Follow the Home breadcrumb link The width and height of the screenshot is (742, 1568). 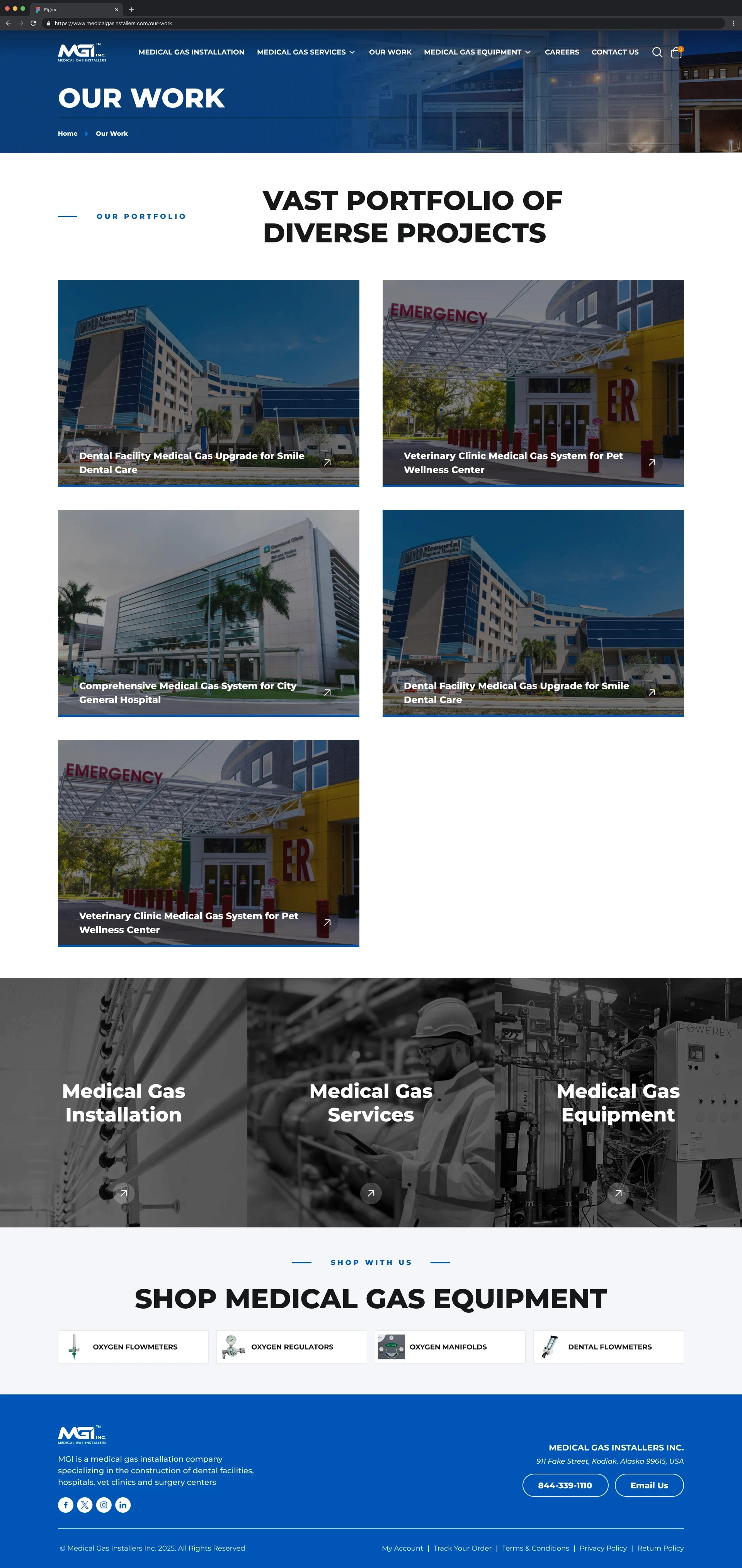click(x=68, y=133)
